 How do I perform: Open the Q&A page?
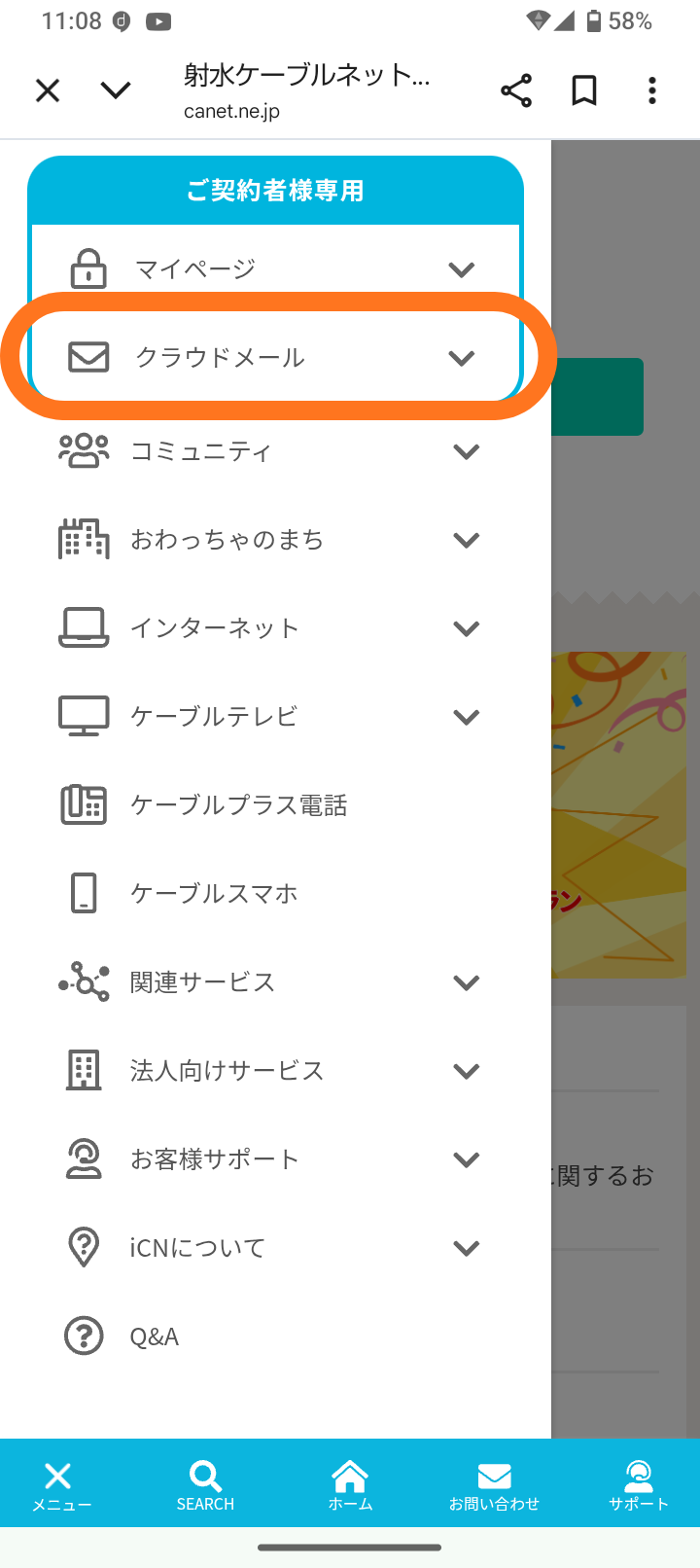154,1336
